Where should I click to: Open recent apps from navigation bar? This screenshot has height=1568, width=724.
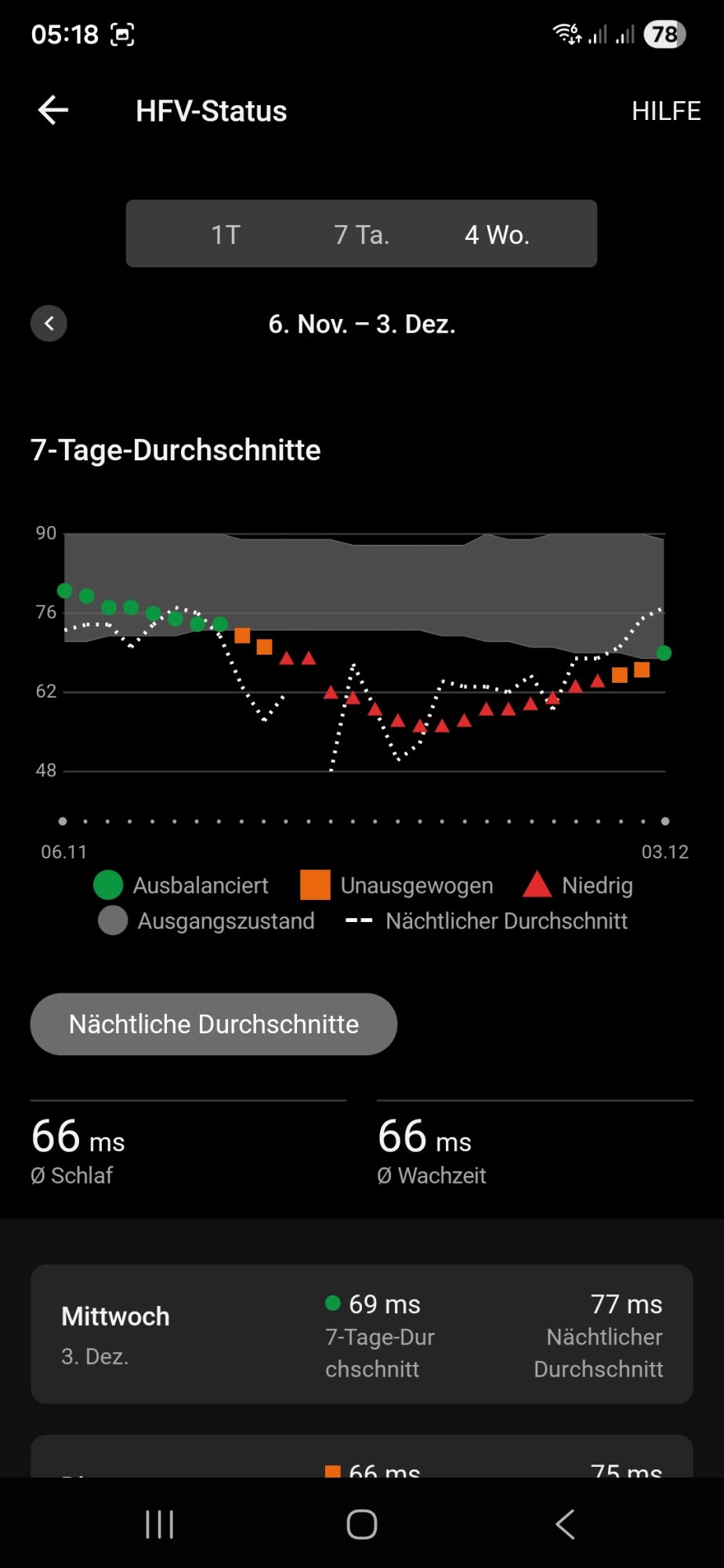[160, 1524]
